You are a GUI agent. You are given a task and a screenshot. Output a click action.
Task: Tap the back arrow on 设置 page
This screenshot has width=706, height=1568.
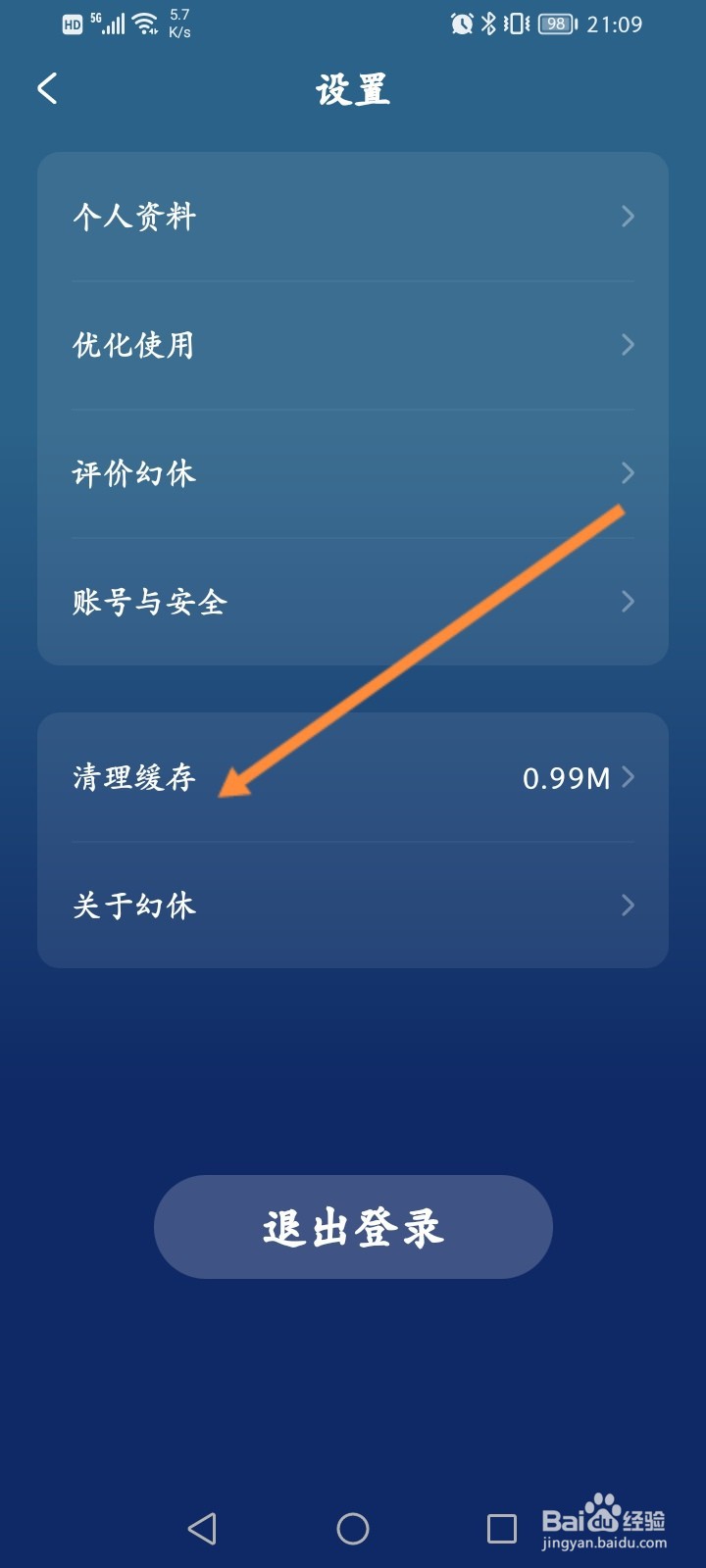pyautogui.click(x=46, y=88)
